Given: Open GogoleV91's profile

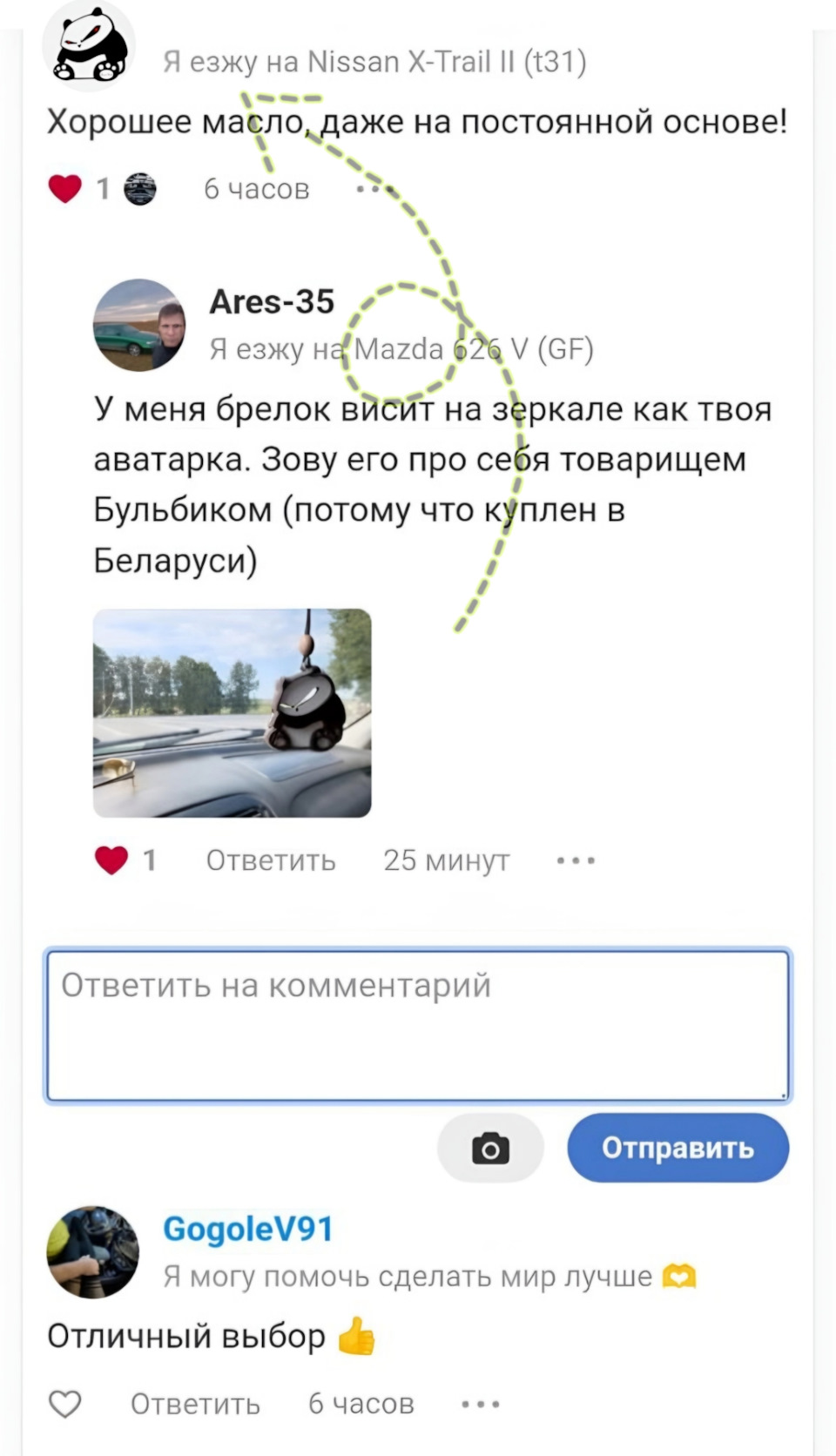Looking at the screenshot, I should point(248,1229).
